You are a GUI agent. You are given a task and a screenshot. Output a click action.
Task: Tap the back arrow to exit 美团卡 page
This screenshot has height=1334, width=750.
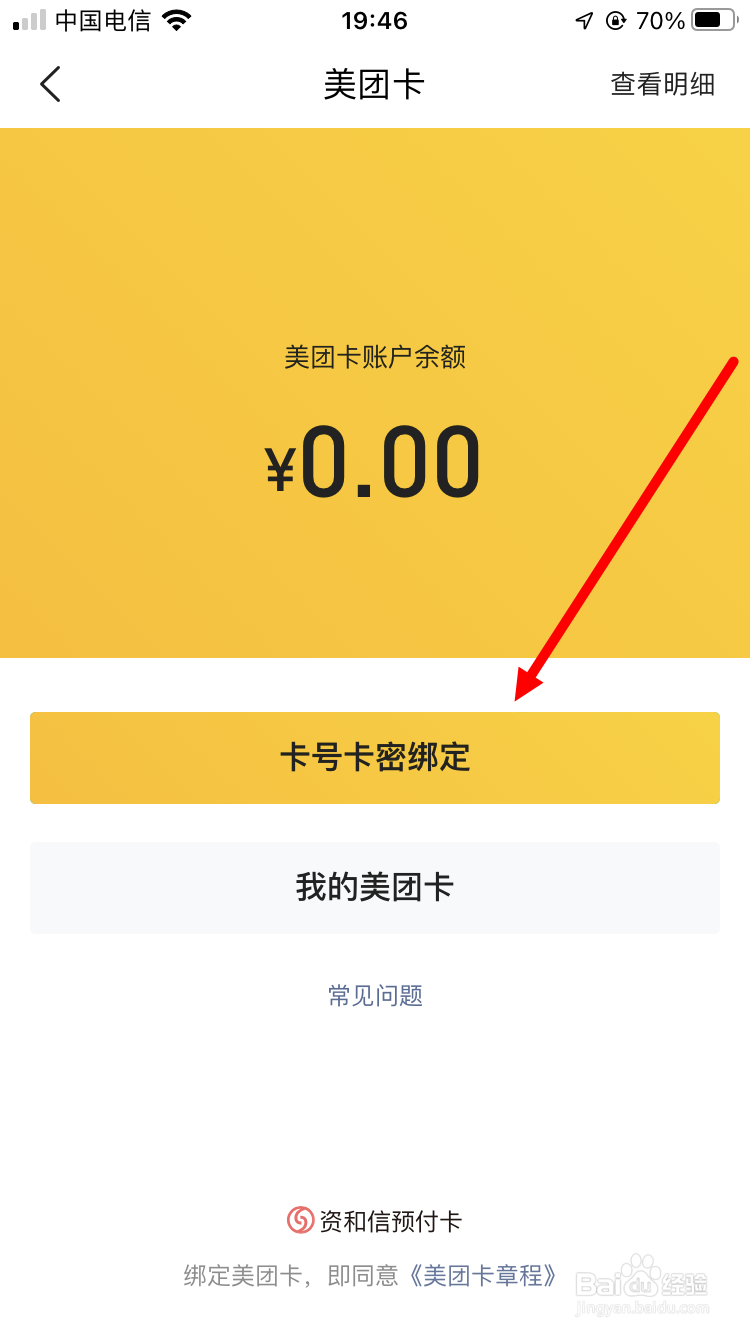coord(50,84)
